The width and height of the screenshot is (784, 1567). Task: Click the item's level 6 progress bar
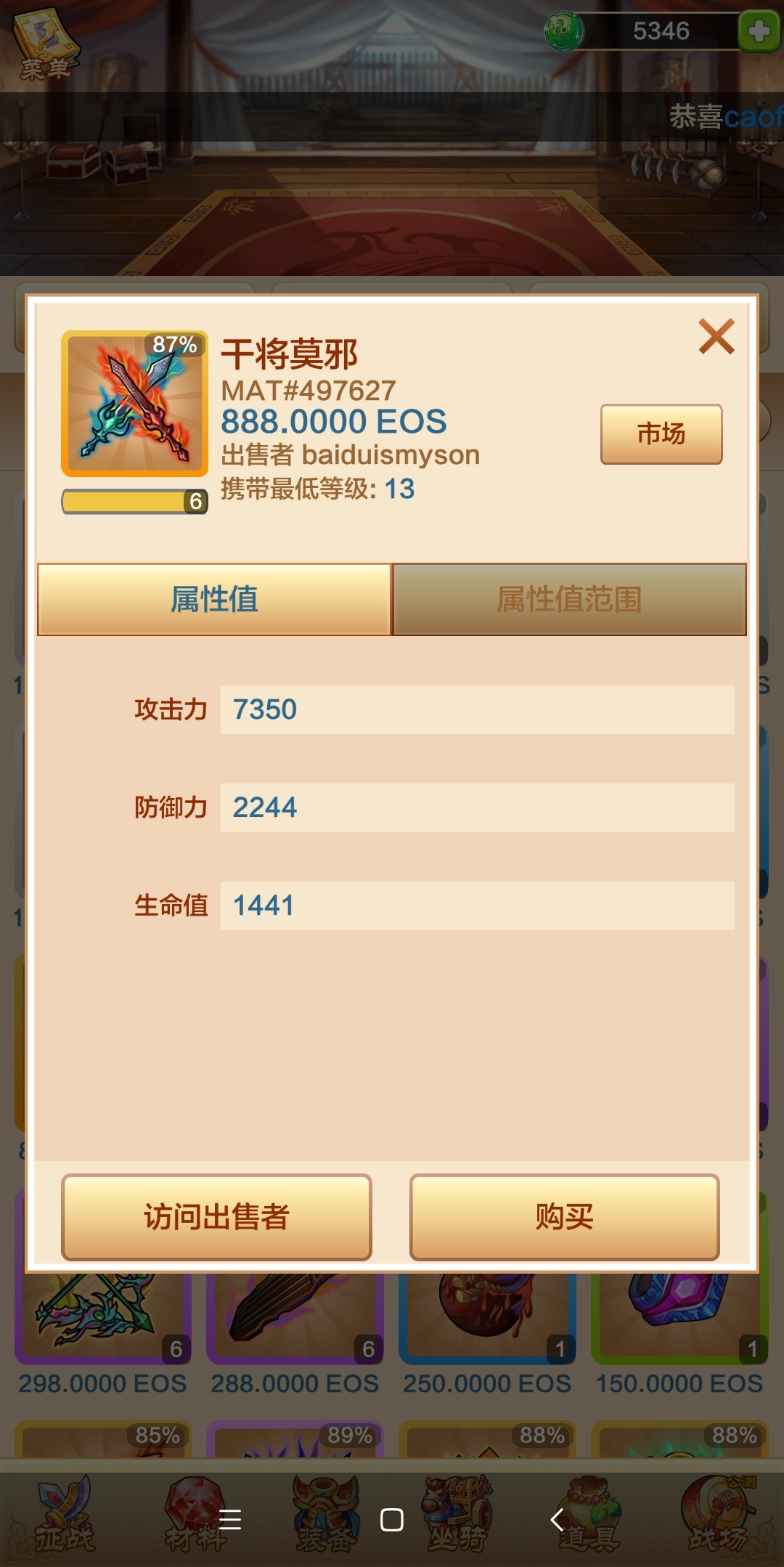(134, 502)
